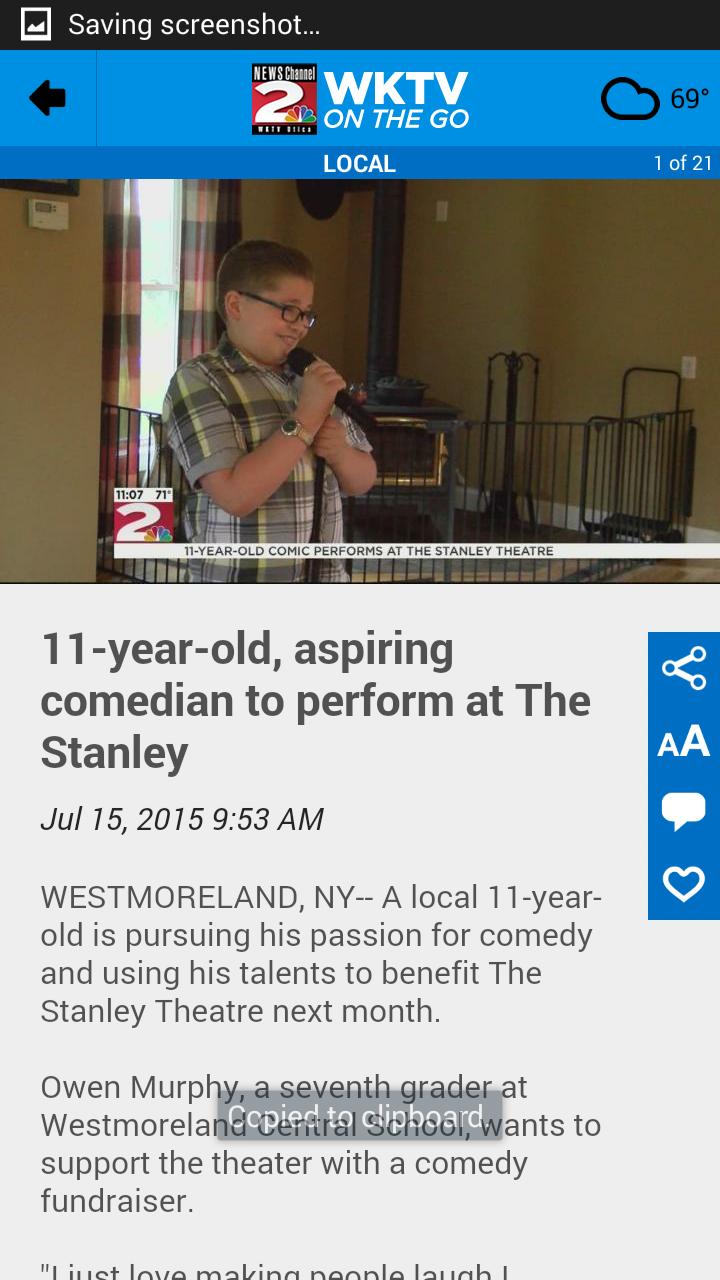This screenshot has height=1280, width=720.
Task: Share this article
Action: pyautogui.click(x=684, y=669)
